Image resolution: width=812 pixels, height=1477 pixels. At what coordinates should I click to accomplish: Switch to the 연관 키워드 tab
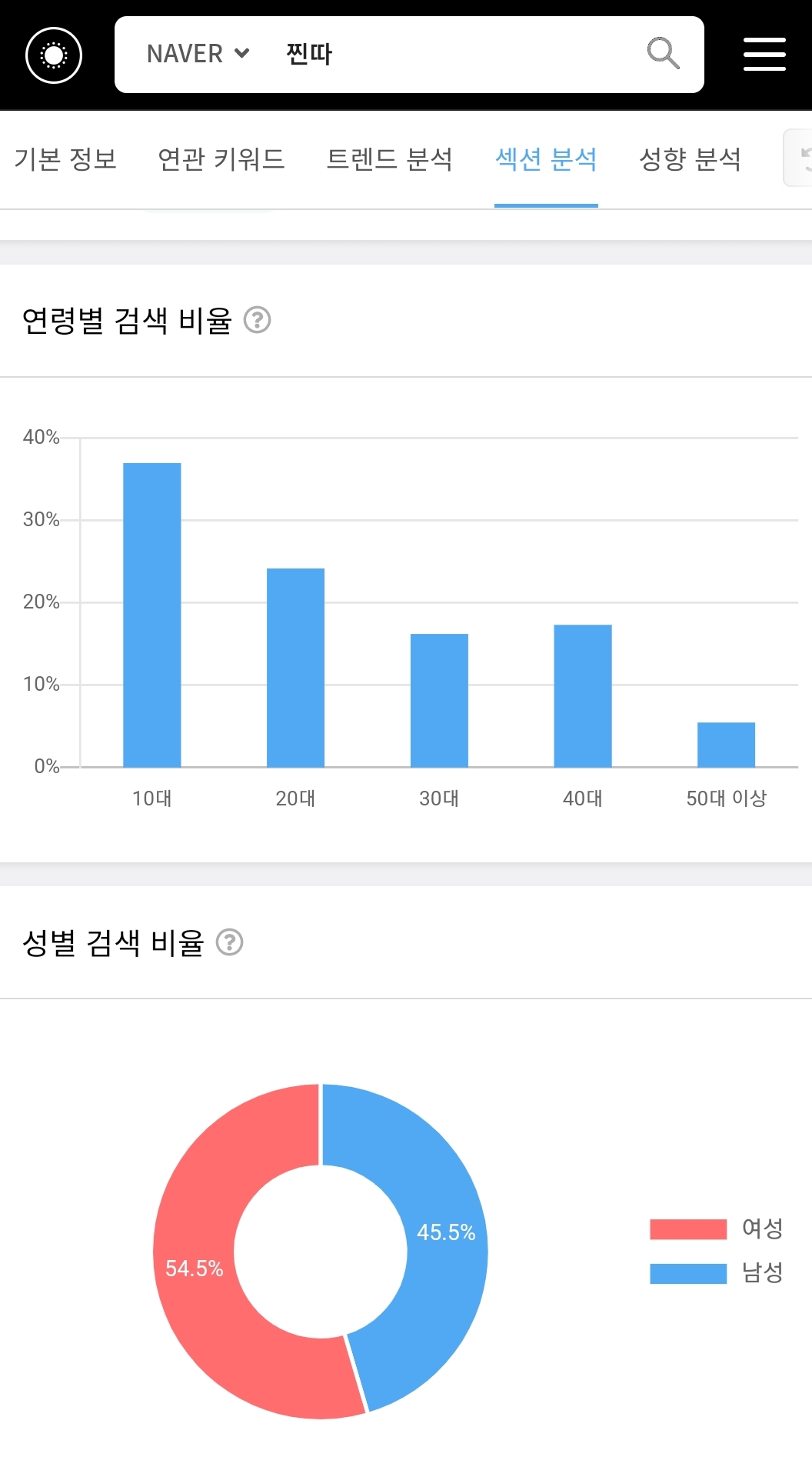pos(221,159)
